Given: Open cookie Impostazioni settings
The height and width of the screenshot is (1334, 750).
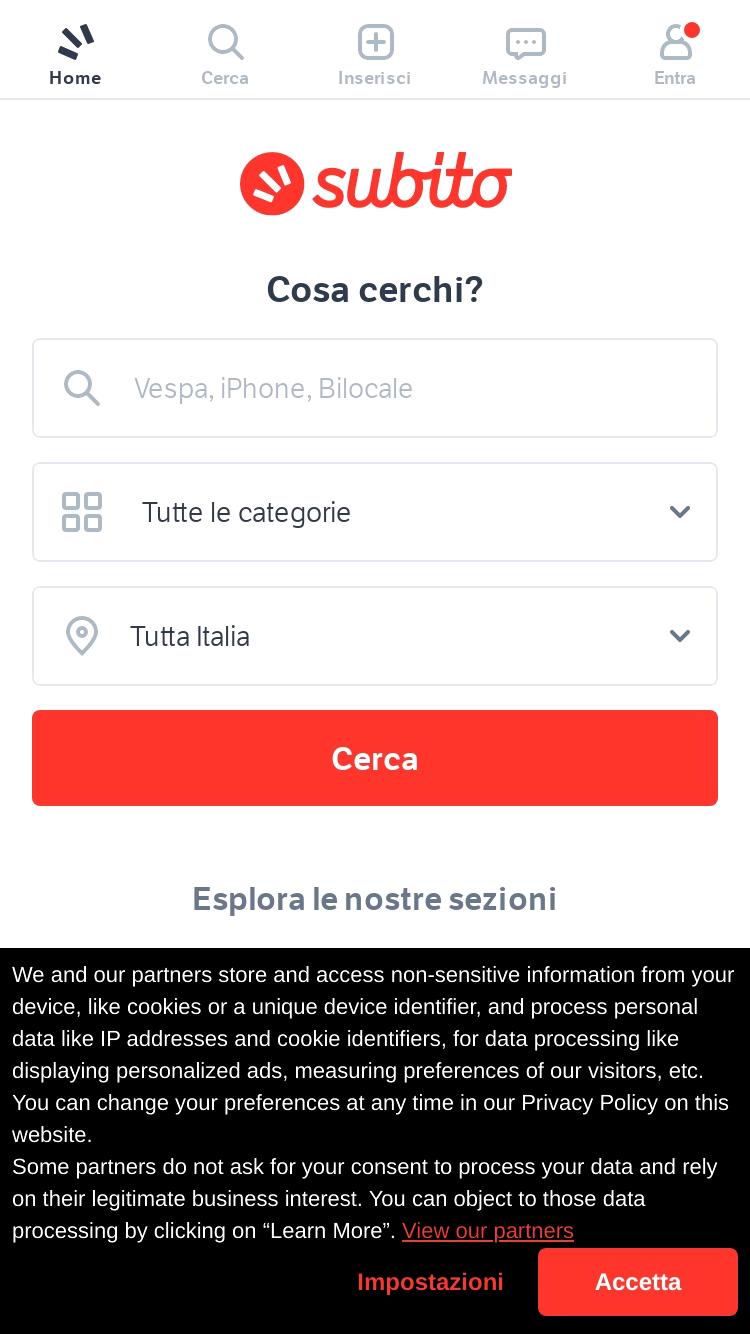Looking at the screenshot, I should (430, 1282).
